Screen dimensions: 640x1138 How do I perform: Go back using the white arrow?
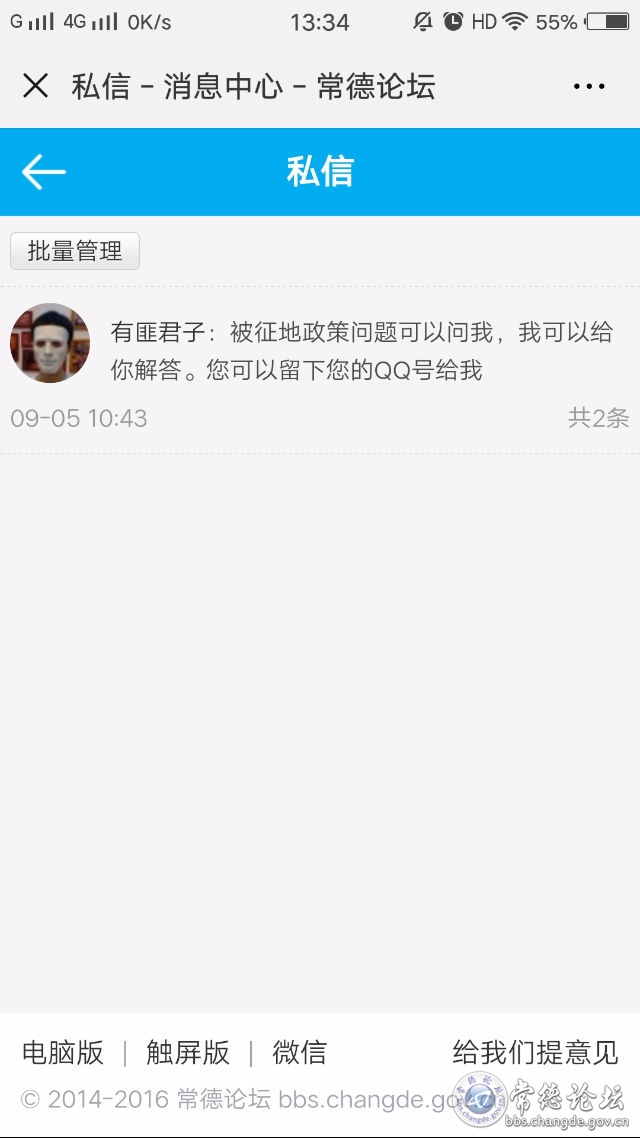tap(44, 173)
